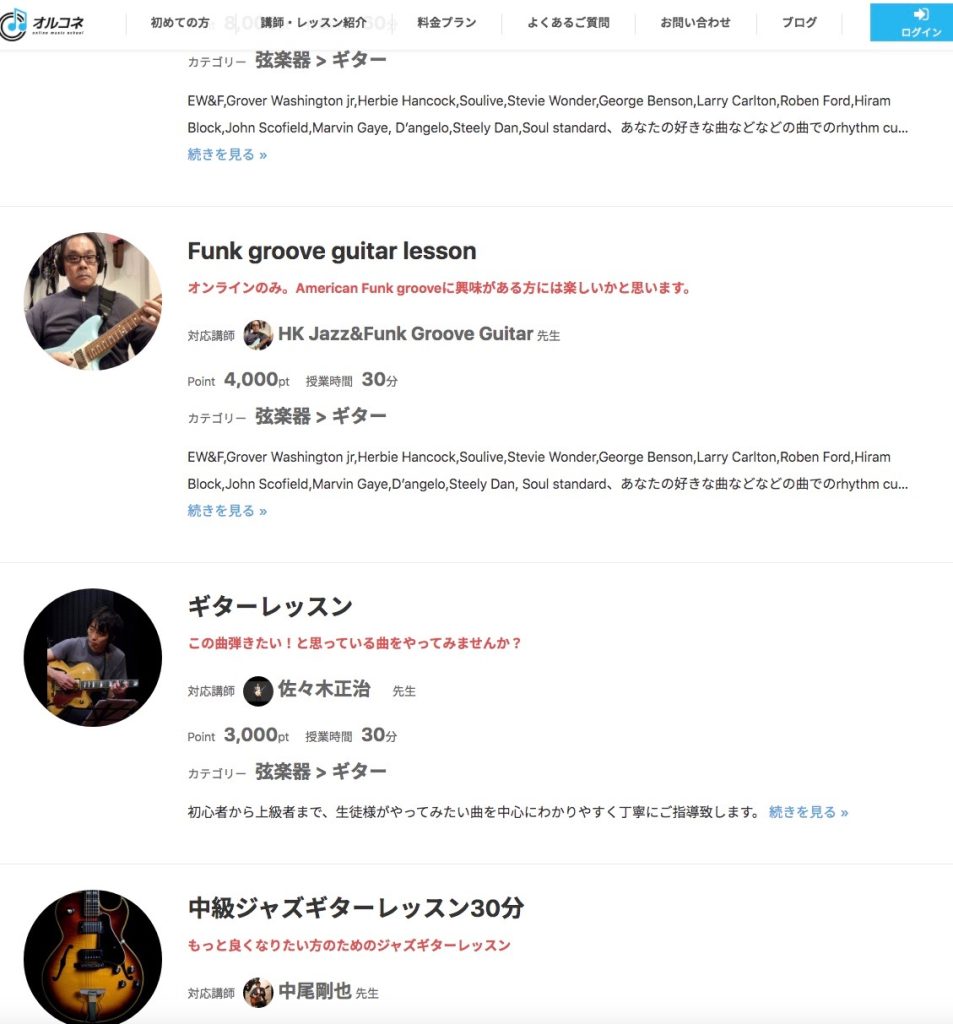
Task: Open お問い合わせ contact page
Action: point(695,22)
